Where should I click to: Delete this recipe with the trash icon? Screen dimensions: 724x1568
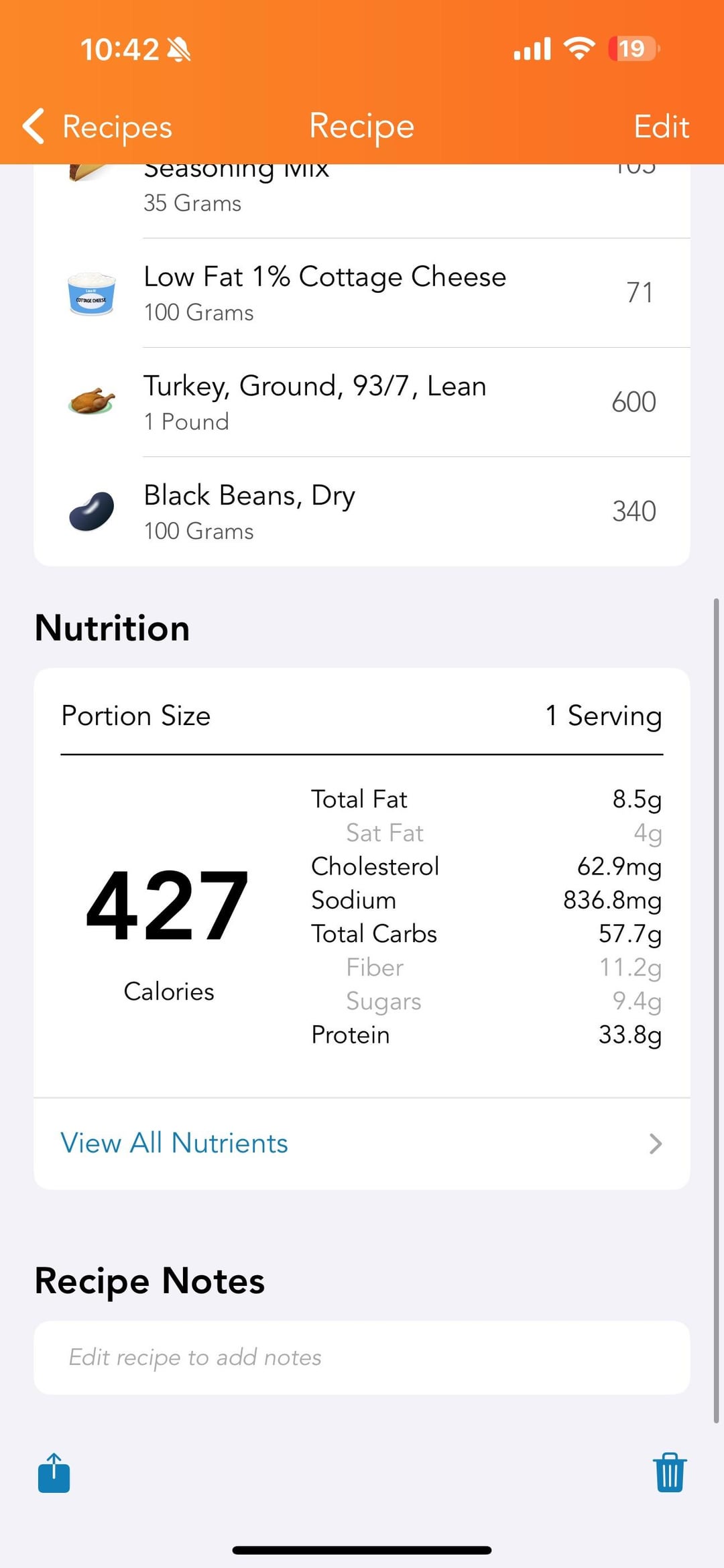pos(669,1473)
